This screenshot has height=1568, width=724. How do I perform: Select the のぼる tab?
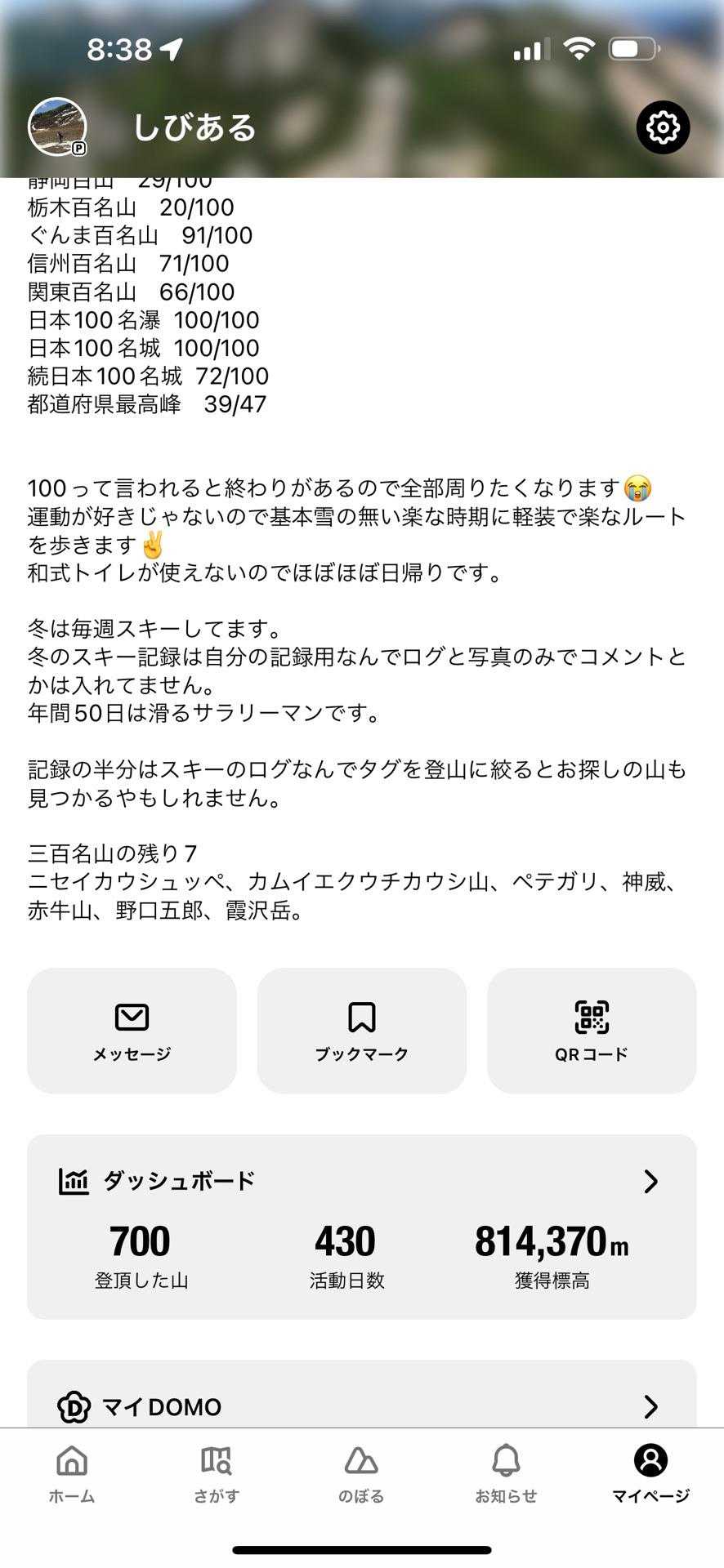[x=361, y=1474]
